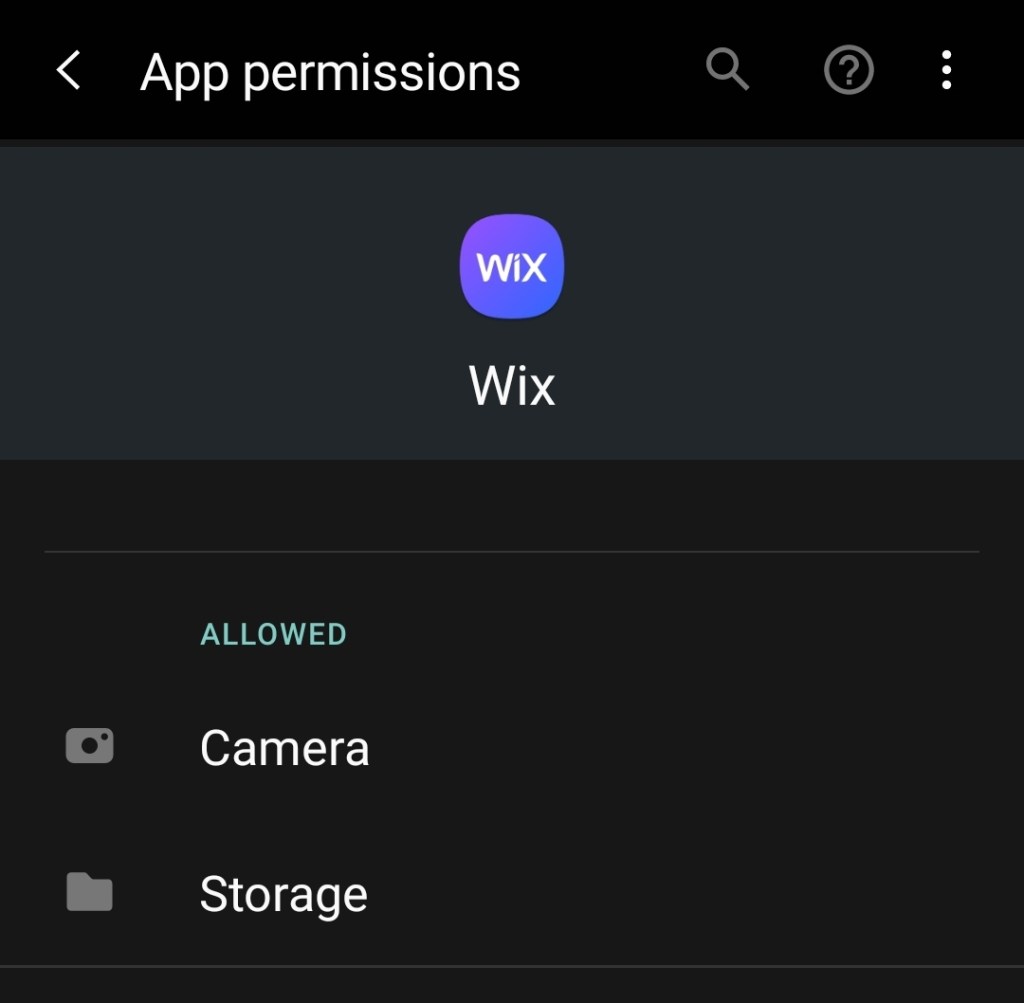Open the help icon
The image size is (1024, 1003).
pos(848,72)
